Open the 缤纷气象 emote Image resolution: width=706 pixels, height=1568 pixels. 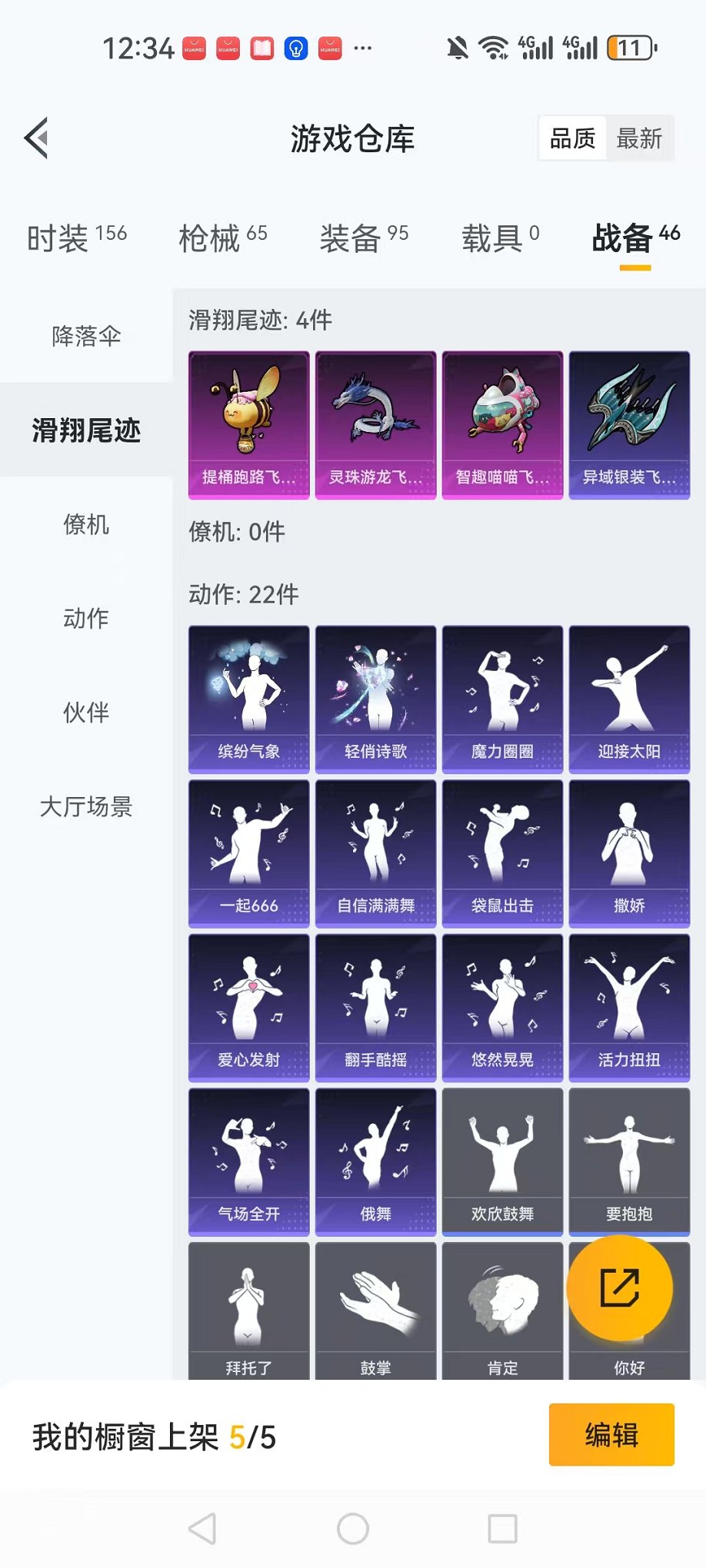248,699
